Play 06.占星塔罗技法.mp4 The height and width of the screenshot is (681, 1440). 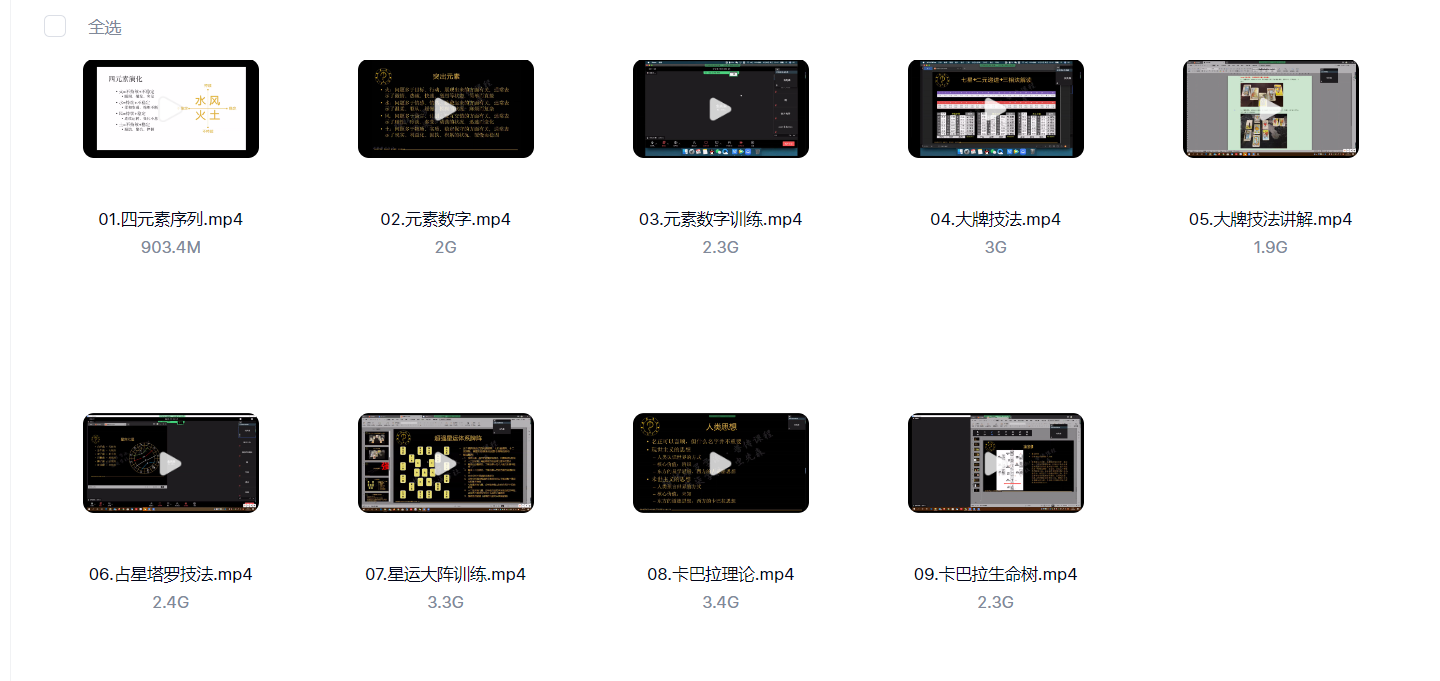171,463
